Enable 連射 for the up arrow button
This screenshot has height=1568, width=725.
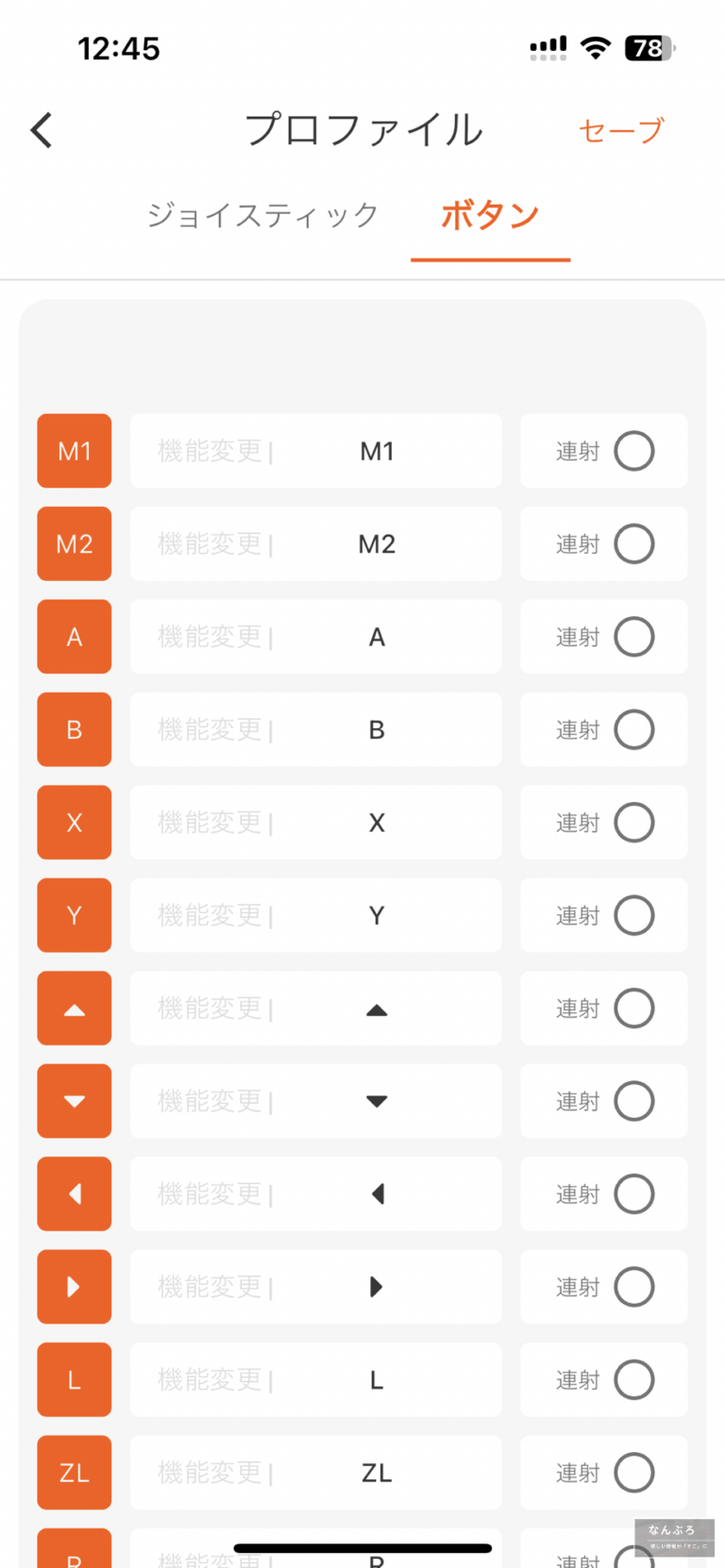point(633,1009)
